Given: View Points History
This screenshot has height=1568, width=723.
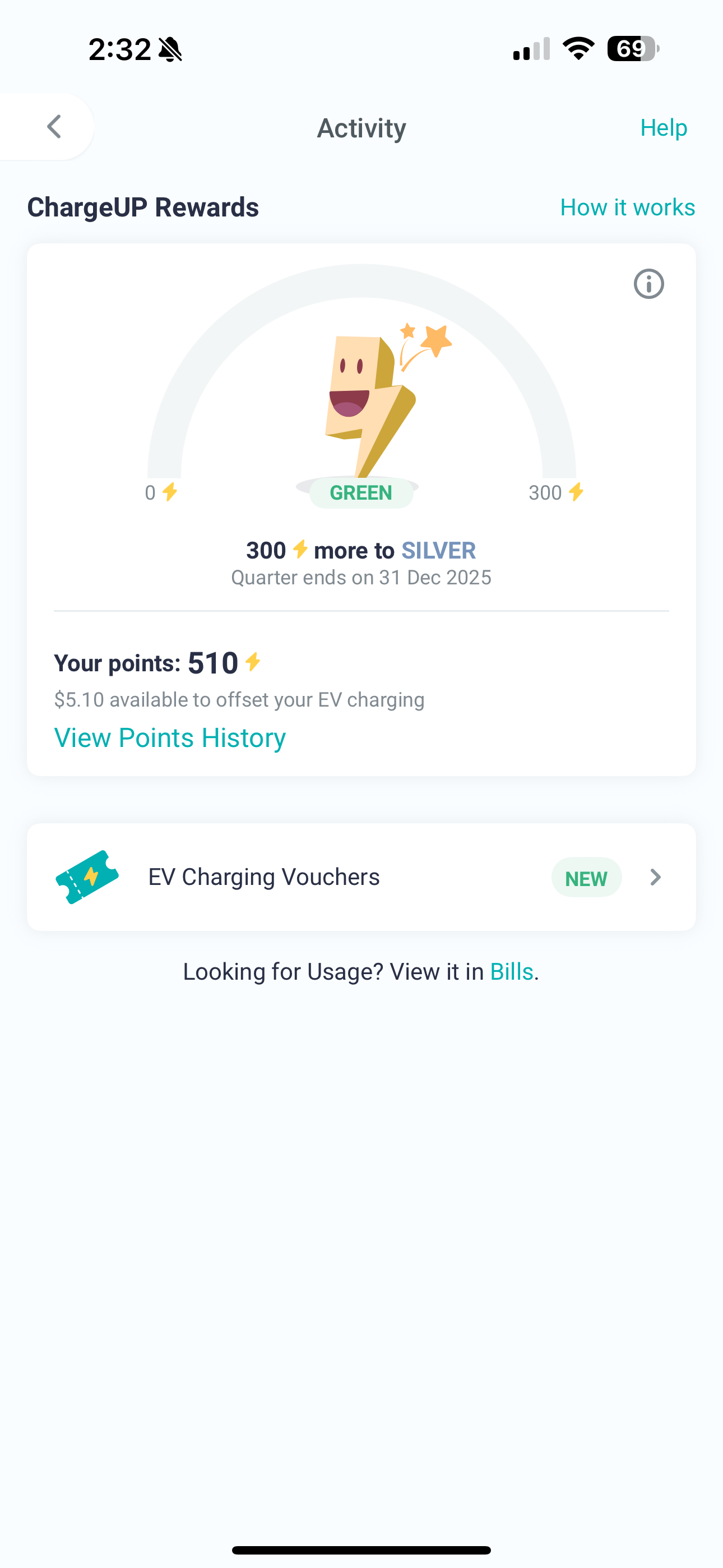Looking at the screenshot, I should click(x=170, y=738).
